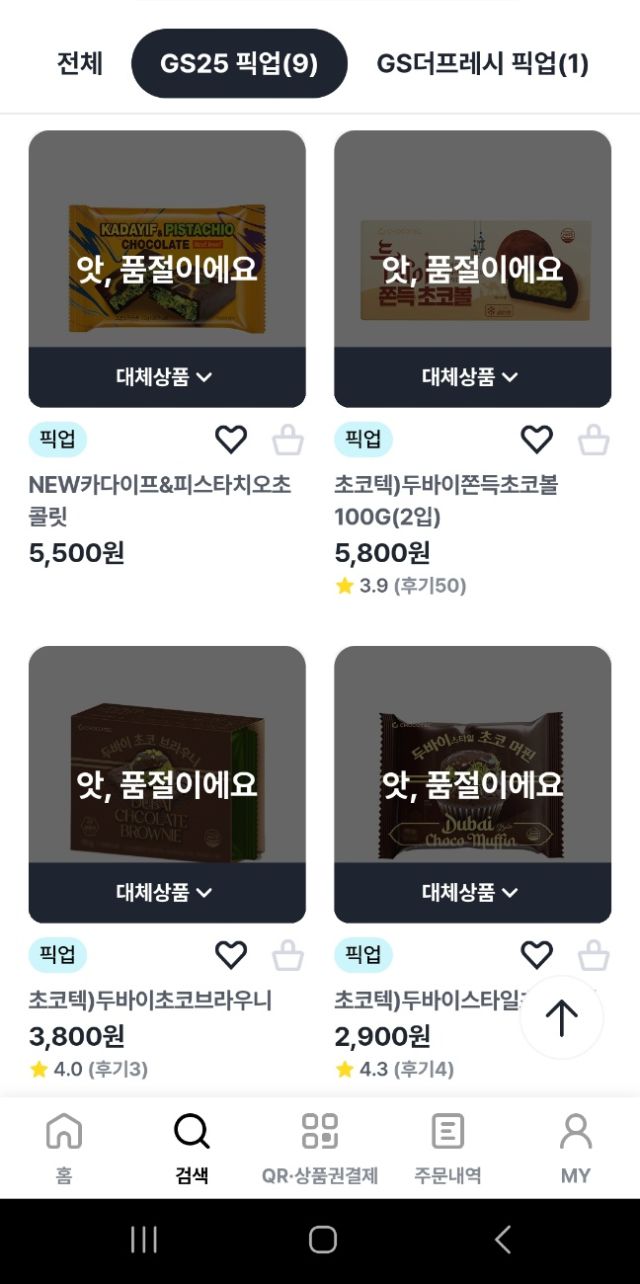The height and width of the screenshot is (1284, 640).
Task: Go to the 홈 tab
Action: 64,1148
